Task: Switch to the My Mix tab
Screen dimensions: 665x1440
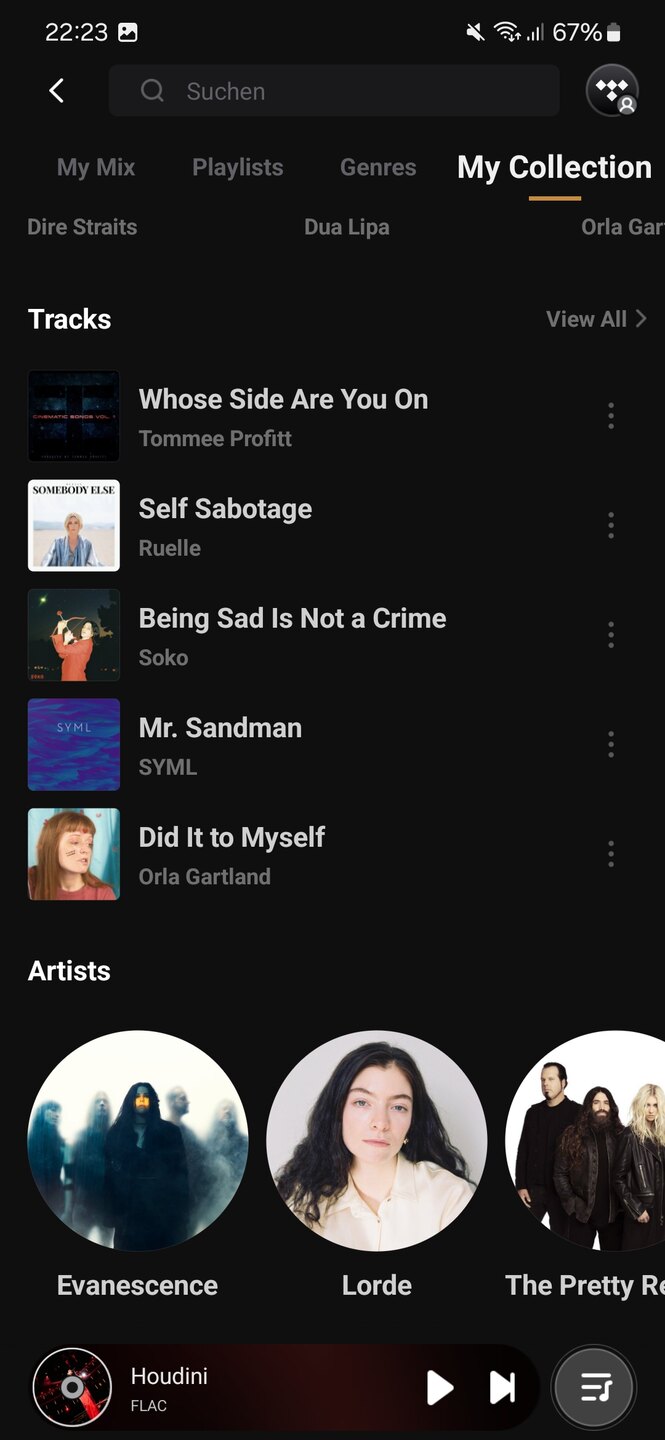Action: 96,167
